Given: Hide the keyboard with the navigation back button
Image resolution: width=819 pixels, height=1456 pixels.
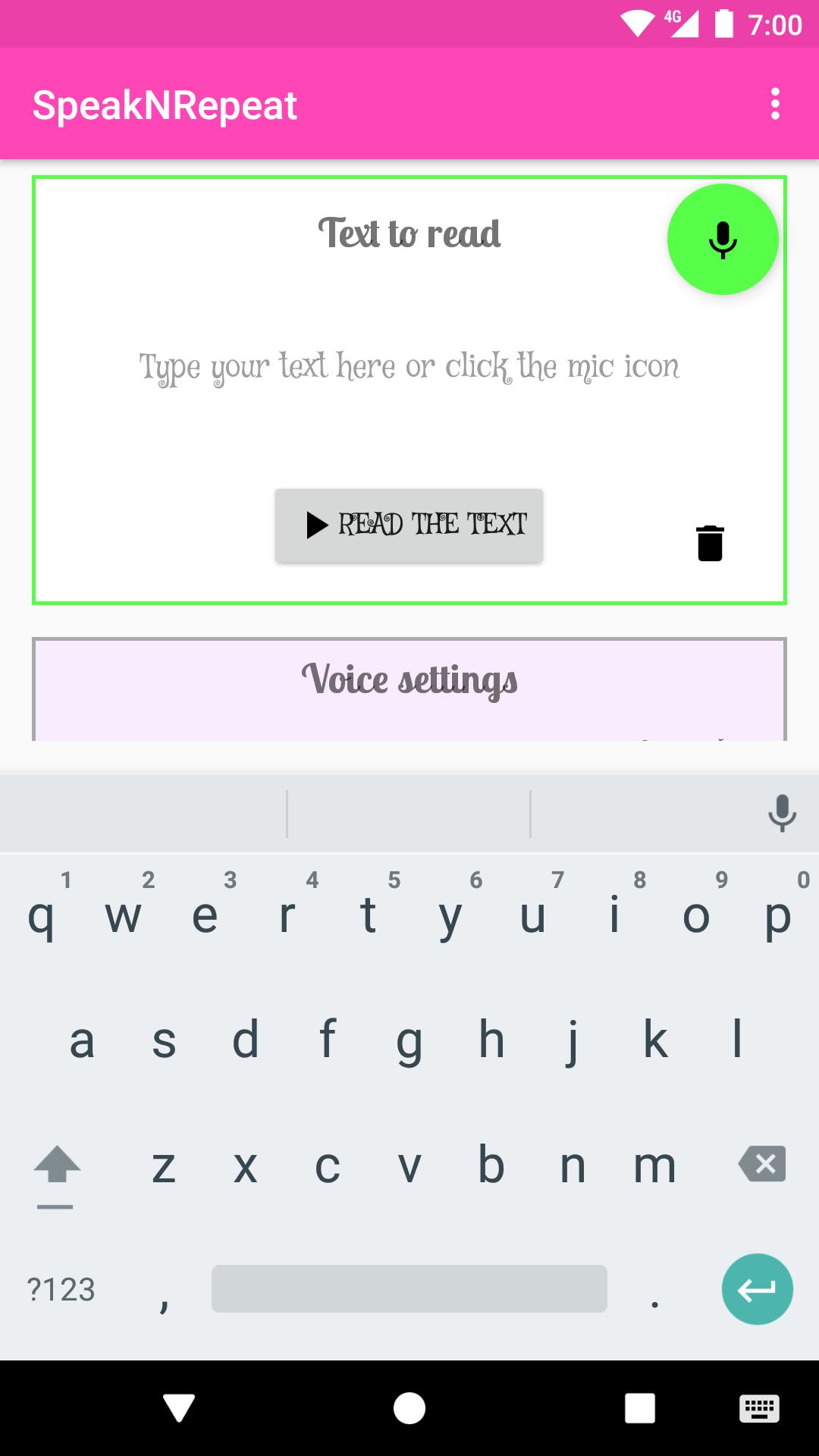Looking at the screenshot, I should coord(179,1408).
